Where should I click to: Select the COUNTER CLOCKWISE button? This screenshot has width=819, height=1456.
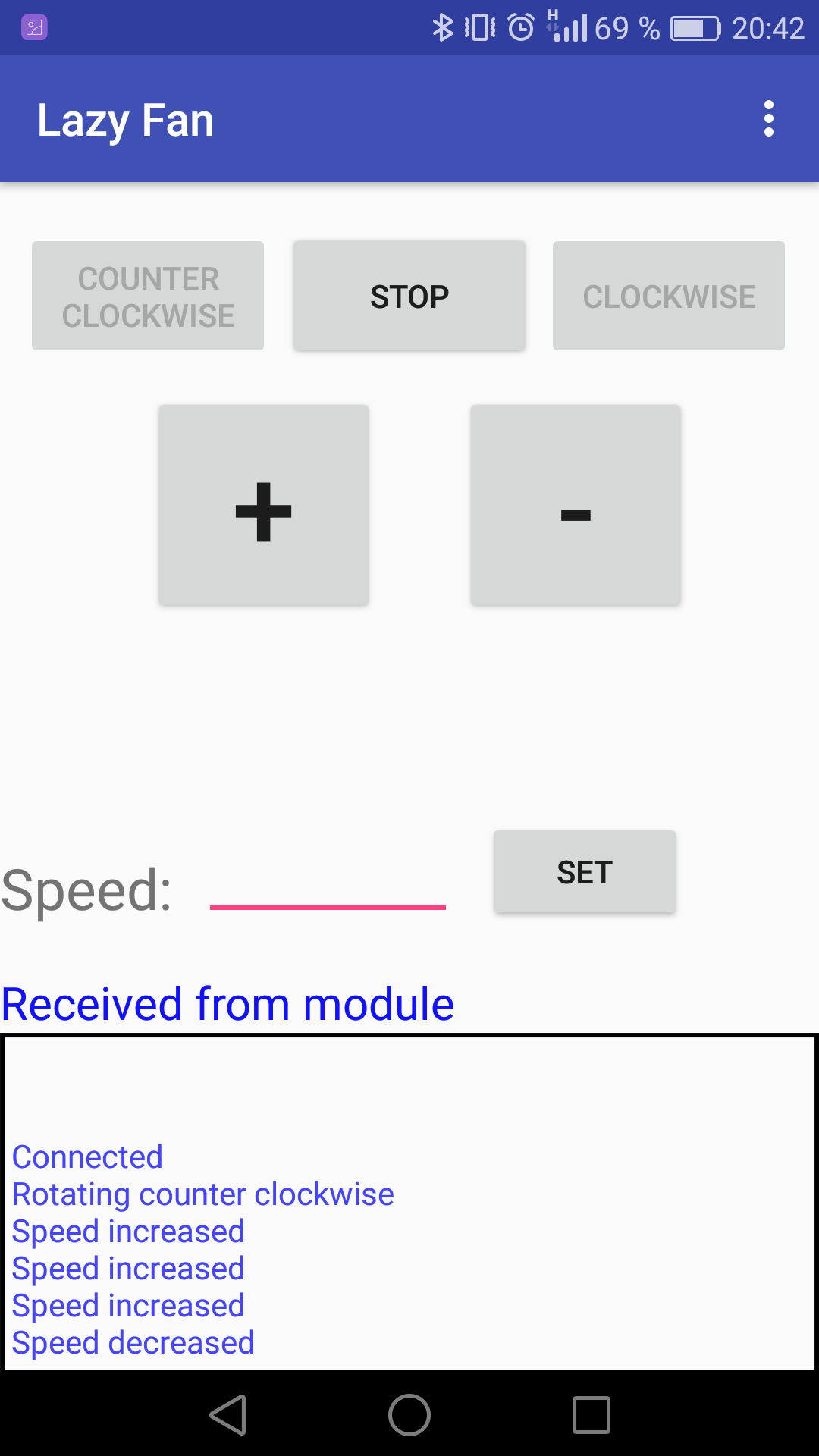coord(148,296)
